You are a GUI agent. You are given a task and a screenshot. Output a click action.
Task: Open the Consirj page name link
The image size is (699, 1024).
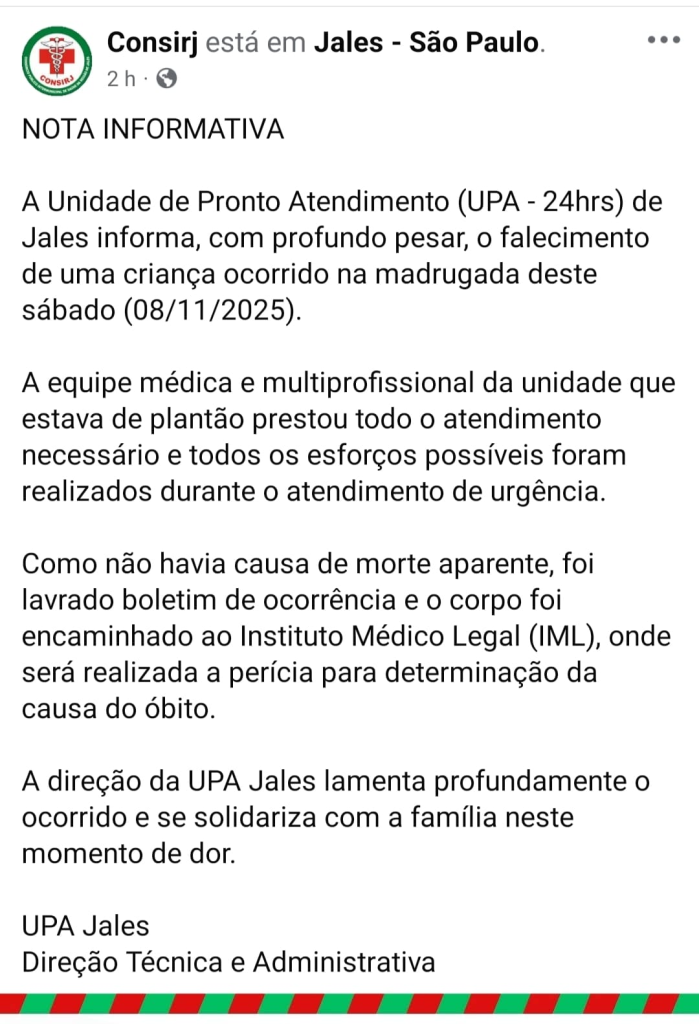click(153, 42)
